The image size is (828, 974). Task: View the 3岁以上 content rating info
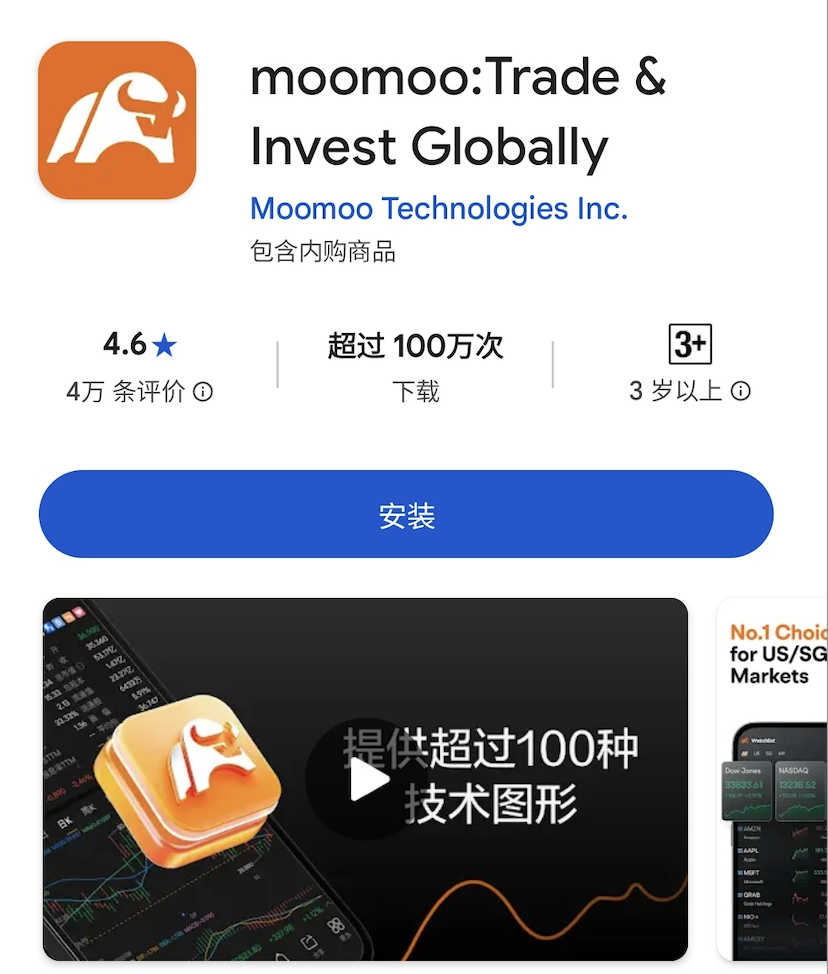(x=741, y=391)
